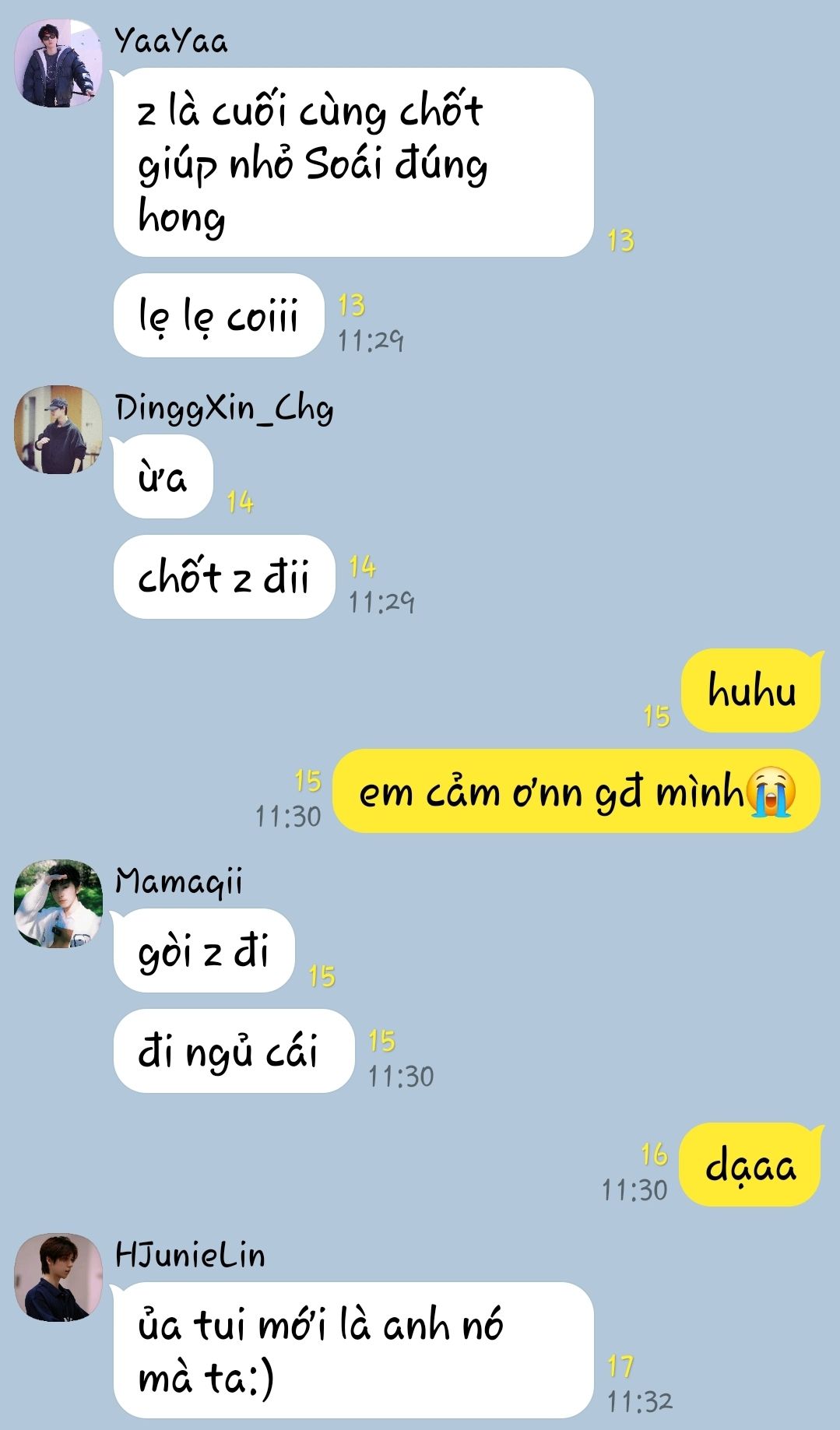Open DinggXin_Chg's profile avatar
The width and height of the screenshot is (840, 1430).
tap(58, 429)
